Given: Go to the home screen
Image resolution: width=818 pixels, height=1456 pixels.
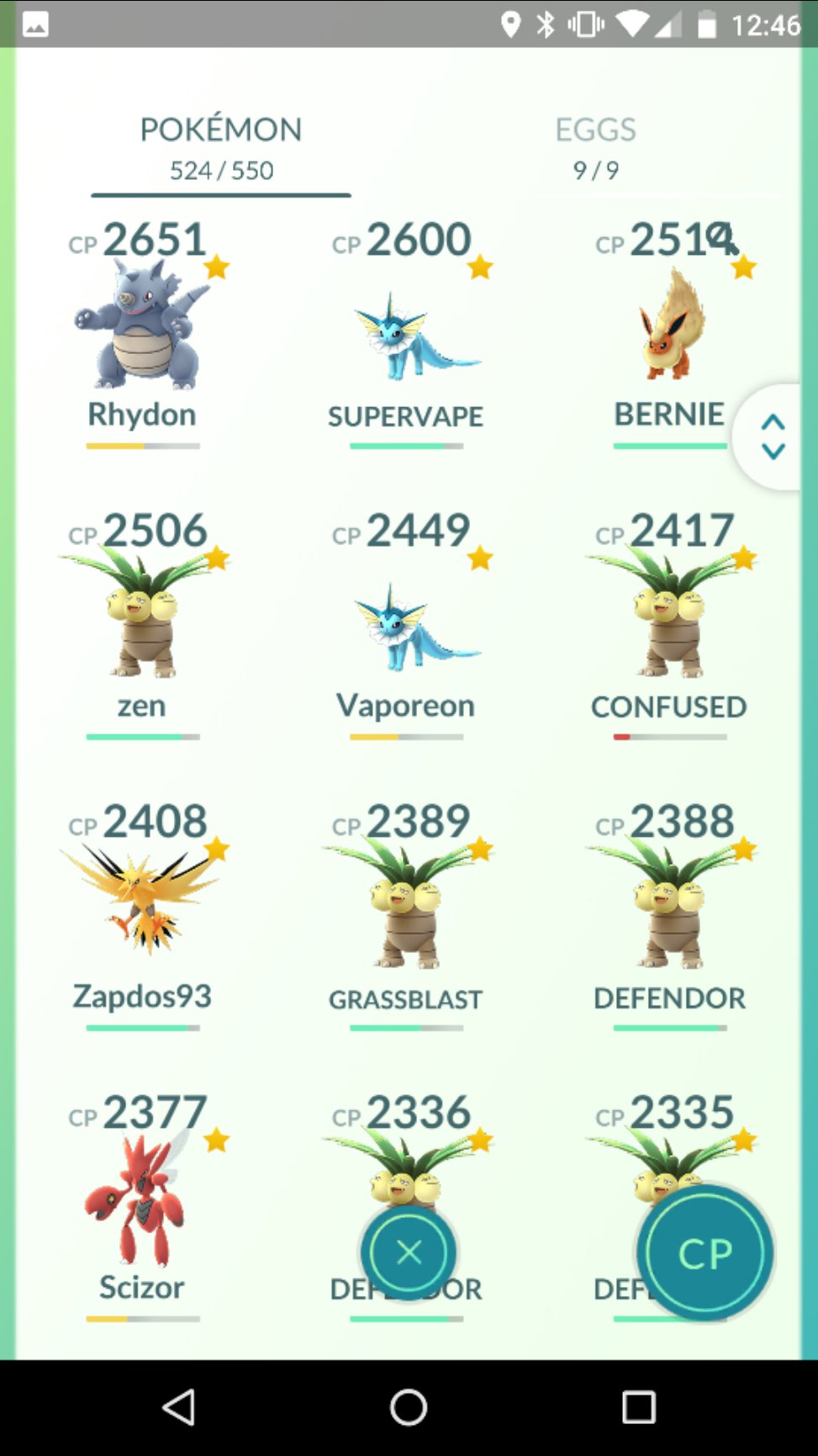Looking at the screenshot, I should coord(409,1406).
